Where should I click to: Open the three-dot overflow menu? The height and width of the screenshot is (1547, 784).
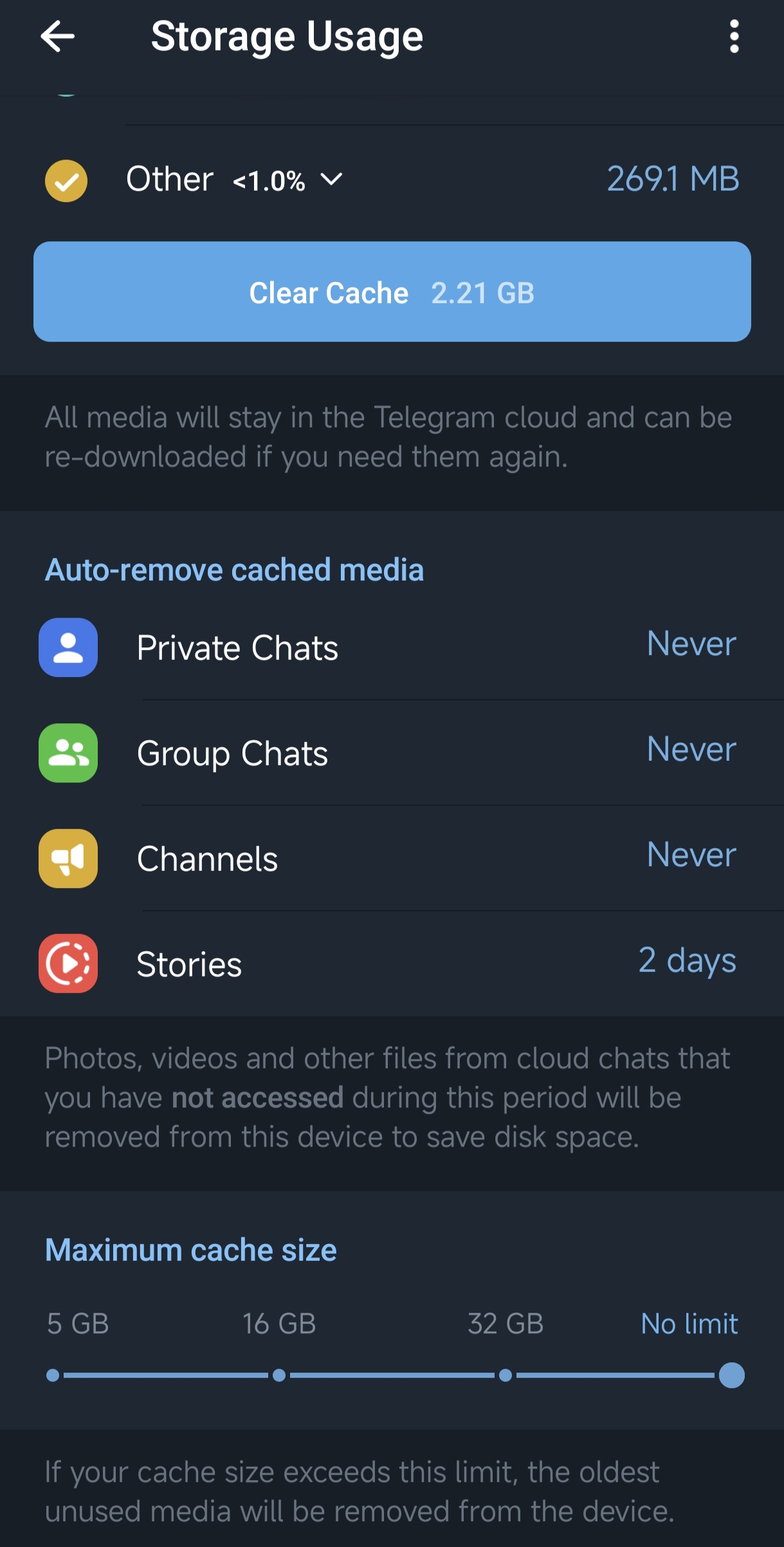734,37
